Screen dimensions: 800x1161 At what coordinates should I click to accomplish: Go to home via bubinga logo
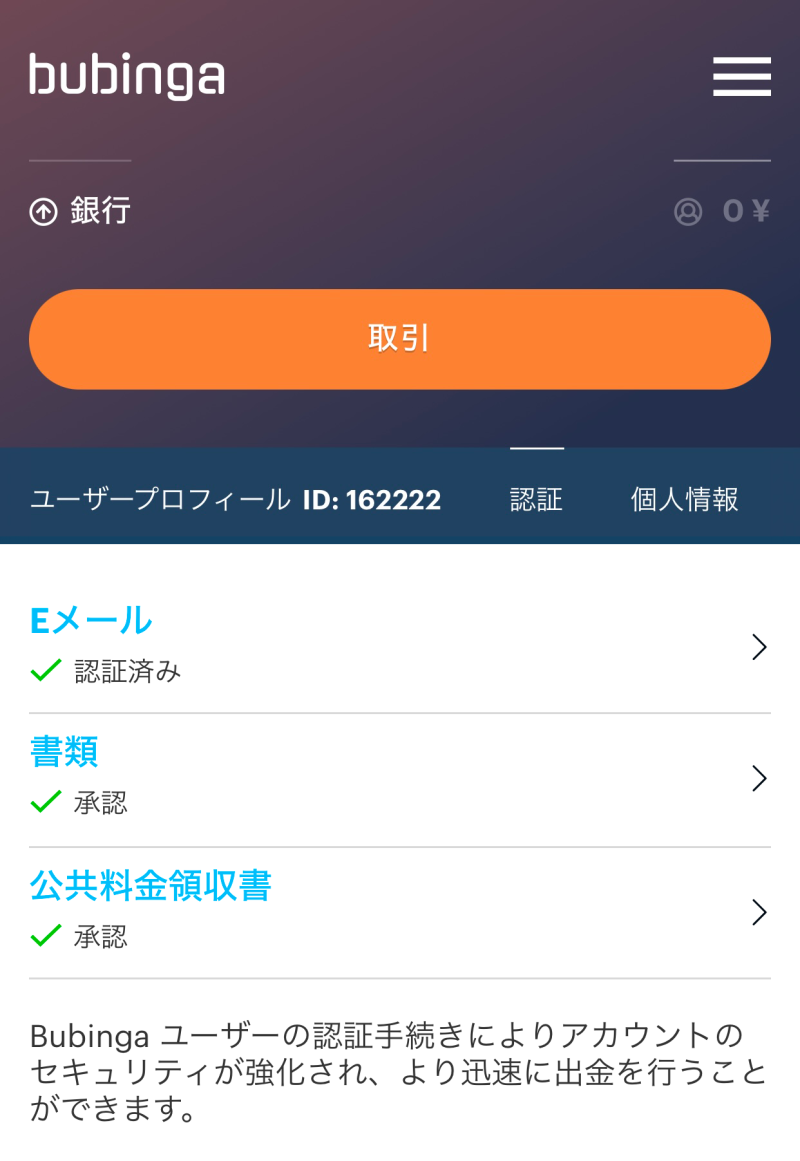point(127,76)
